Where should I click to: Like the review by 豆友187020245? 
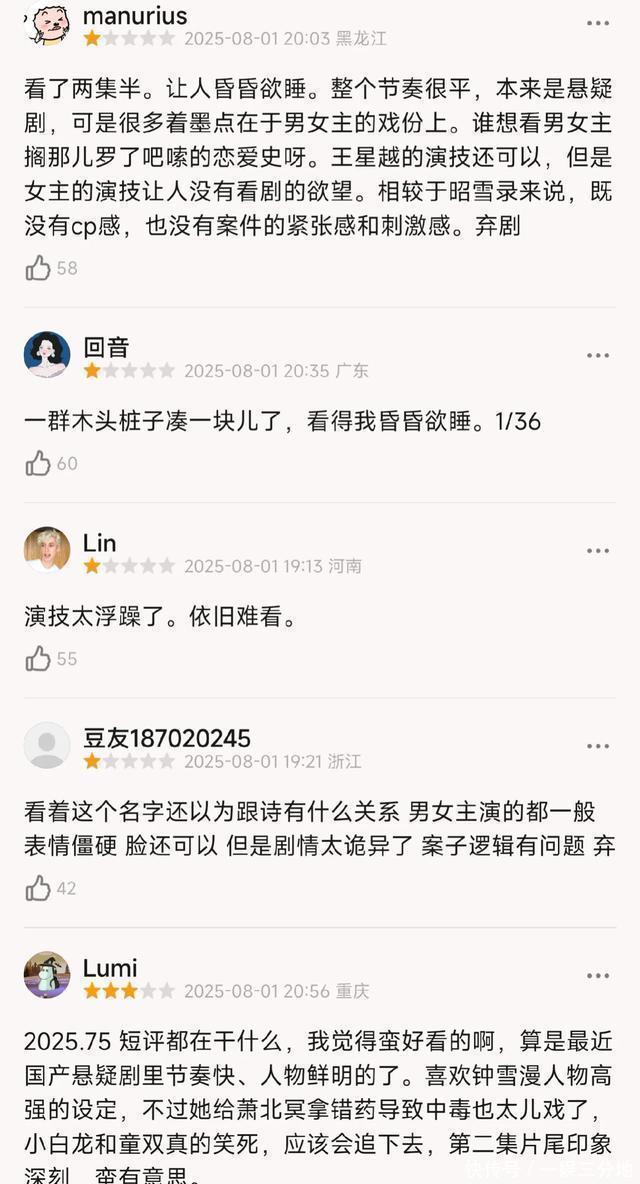click(x=38, y=888)
